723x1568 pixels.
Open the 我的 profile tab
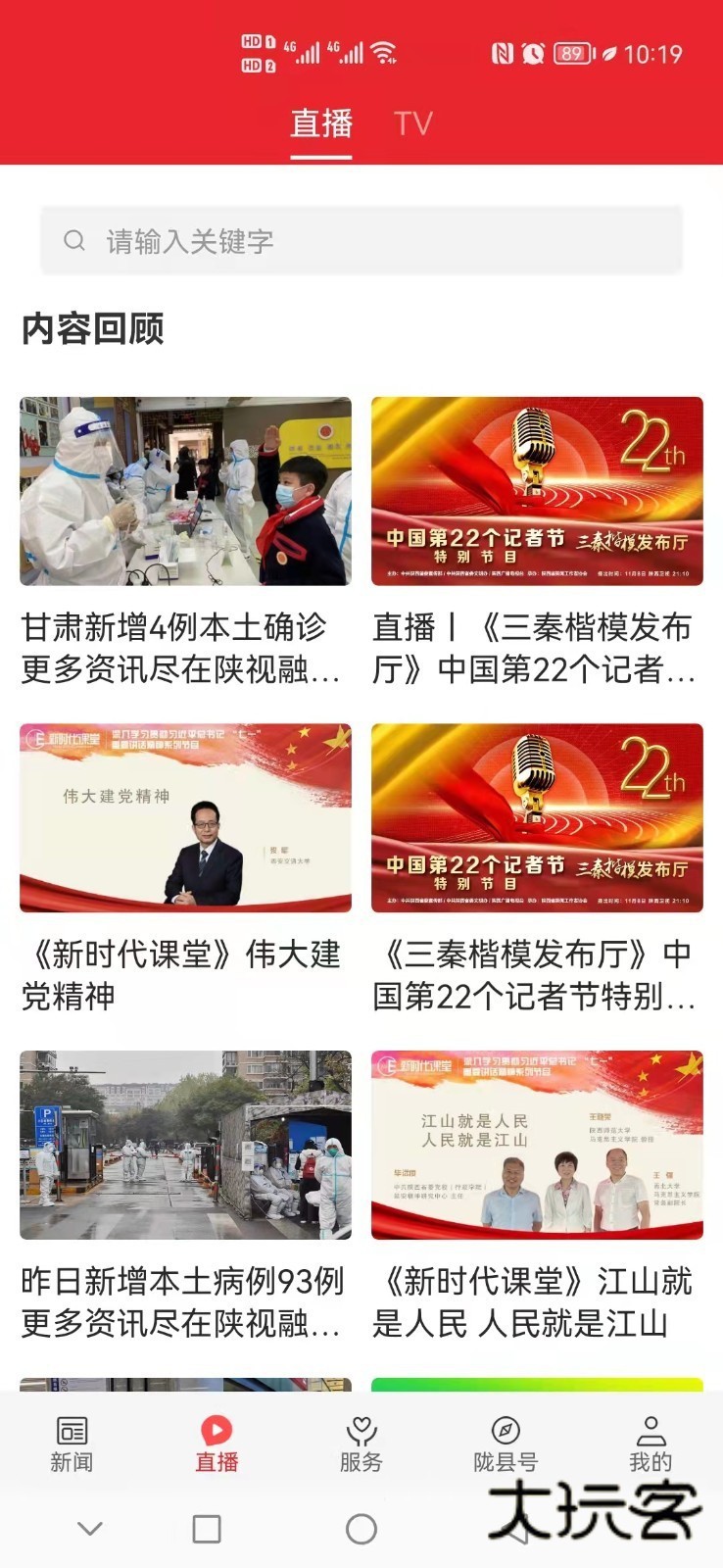651,1444
